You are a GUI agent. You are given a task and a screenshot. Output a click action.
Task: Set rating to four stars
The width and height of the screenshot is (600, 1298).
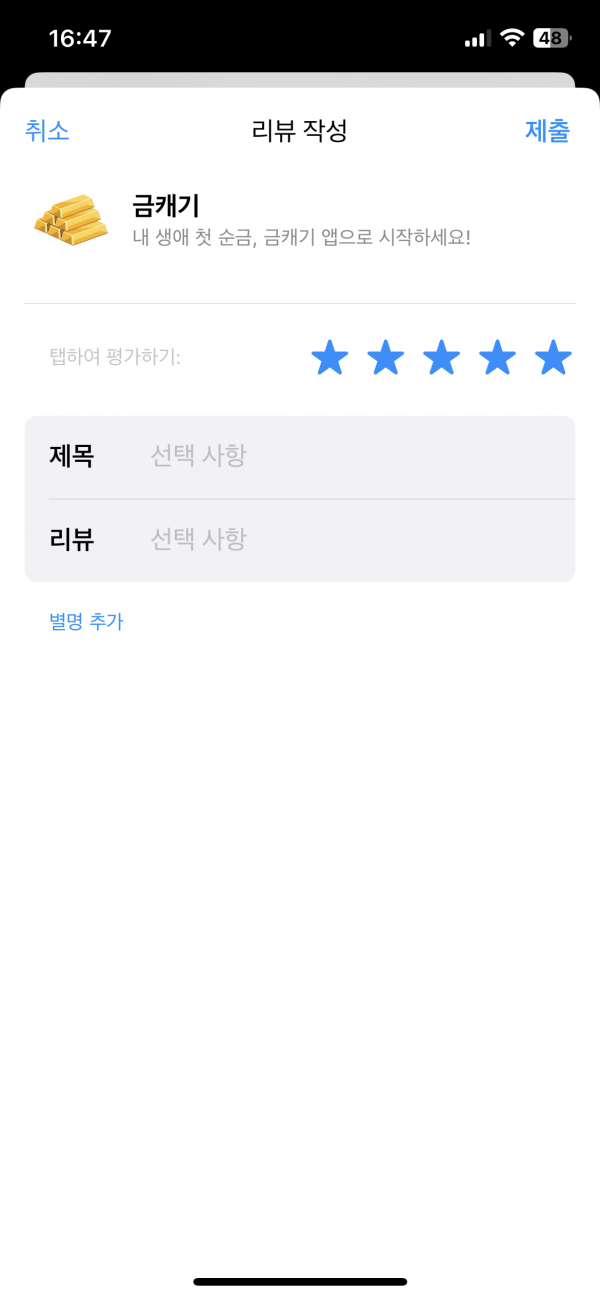point(498,357)
